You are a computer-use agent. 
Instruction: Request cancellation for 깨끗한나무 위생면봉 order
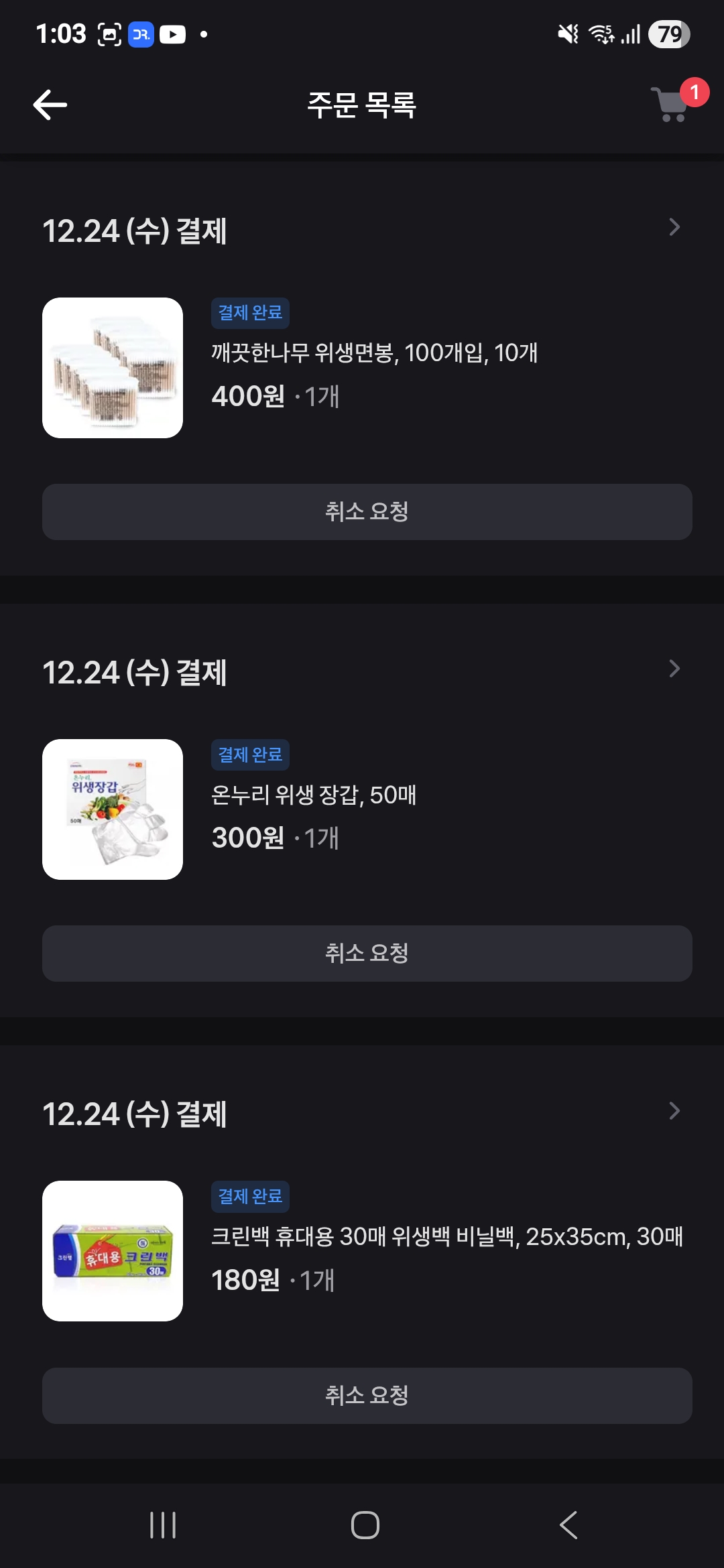367,512
